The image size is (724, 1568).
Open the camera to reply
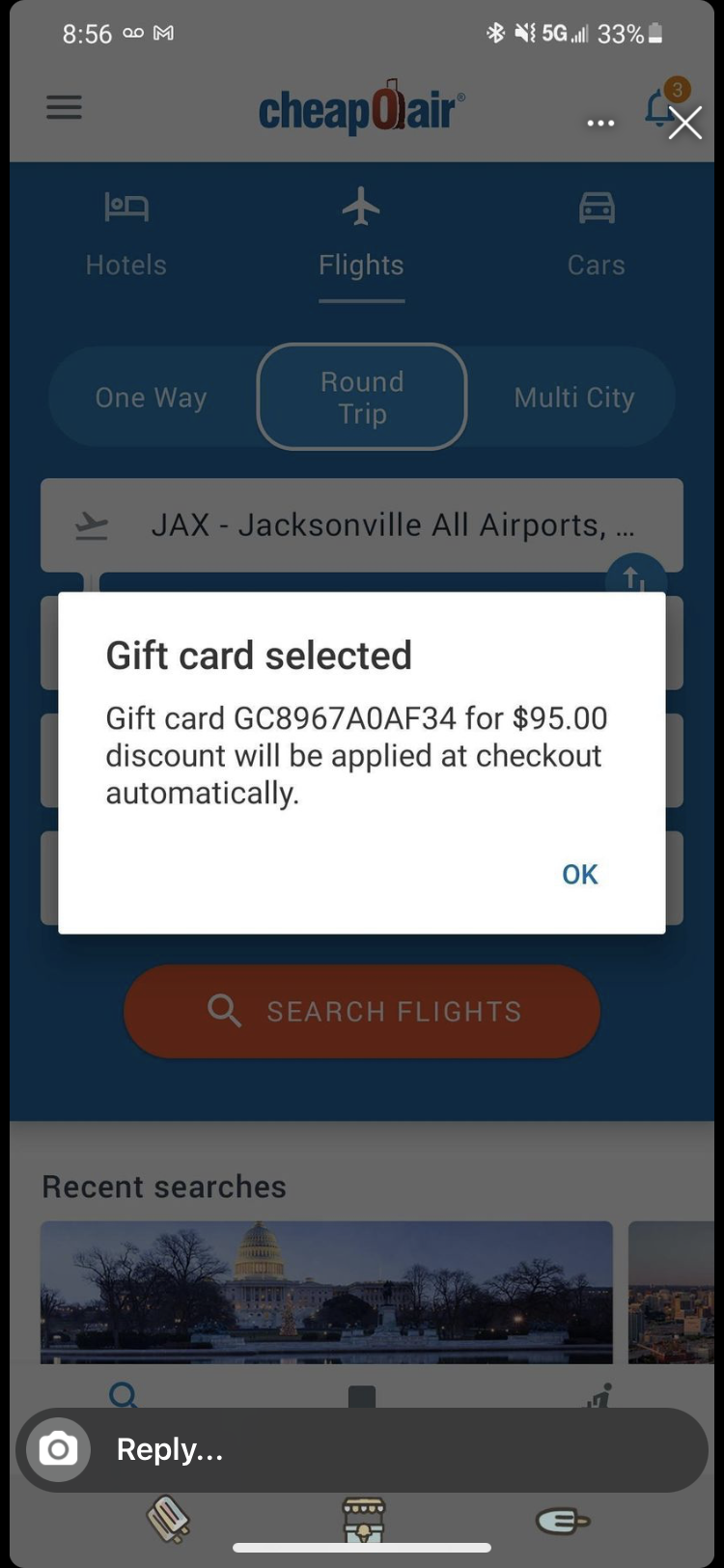pyautogui.click(x=58, y=1449)
